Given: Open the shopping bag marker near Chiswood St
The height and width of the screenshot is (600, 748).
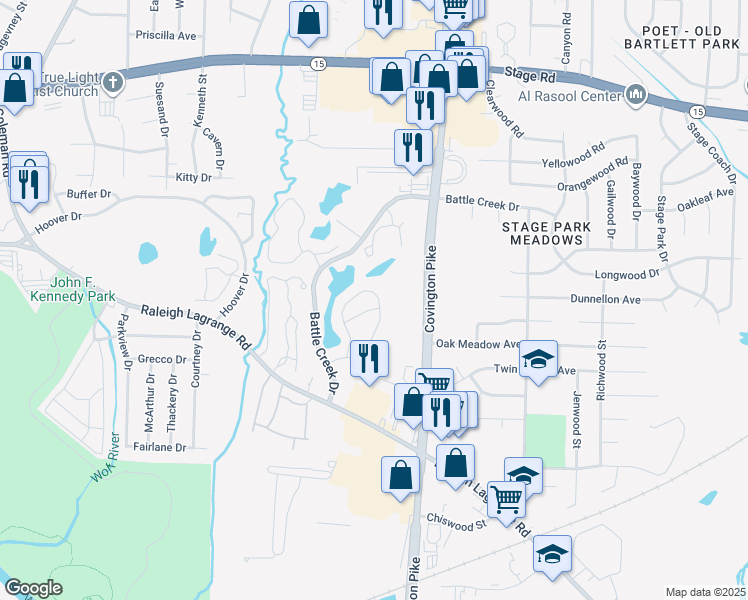Looking at the screenshot, I should pos(400,474).
